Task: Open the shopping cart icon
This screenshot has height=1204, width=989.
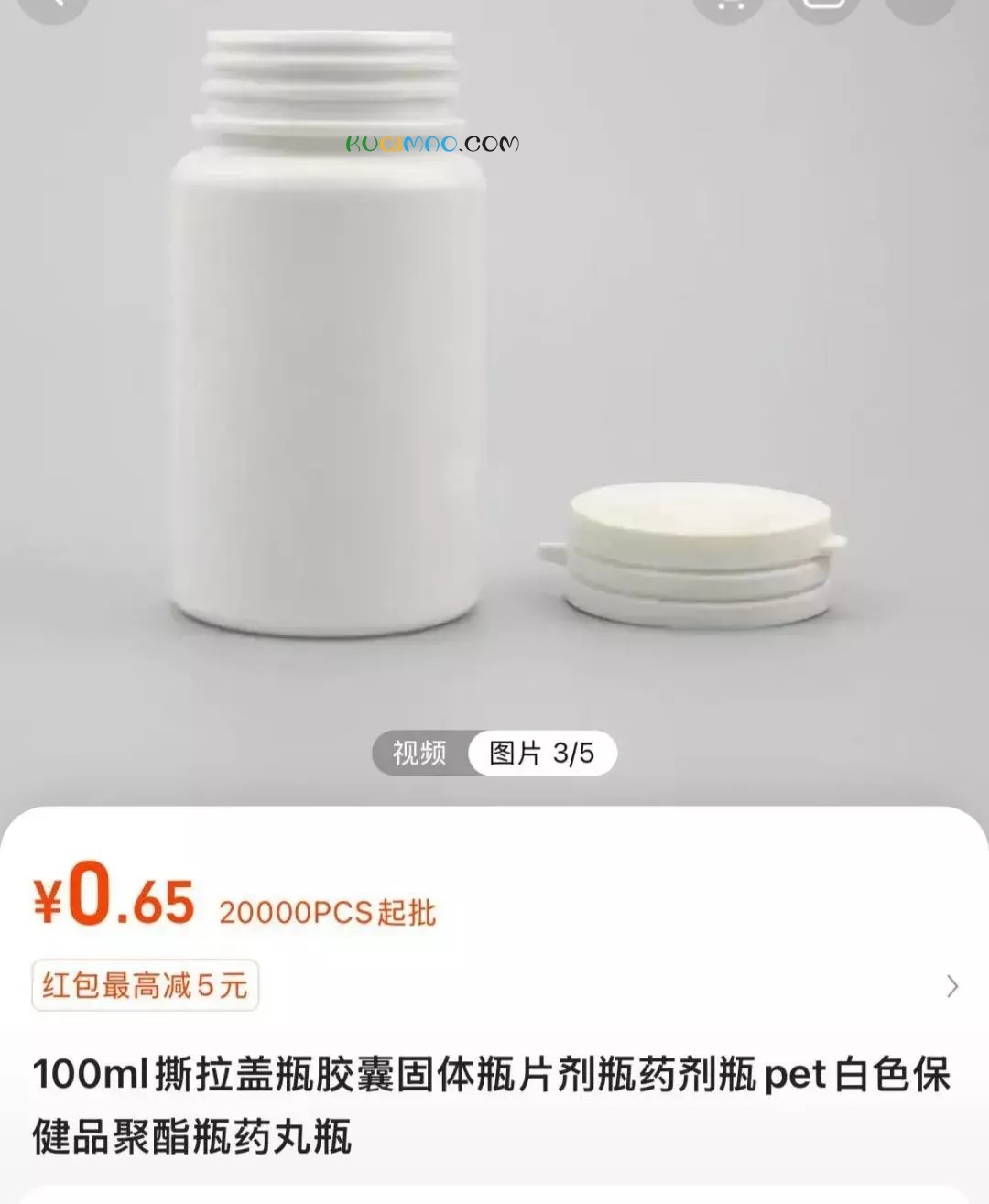Action: pos(730,5)
